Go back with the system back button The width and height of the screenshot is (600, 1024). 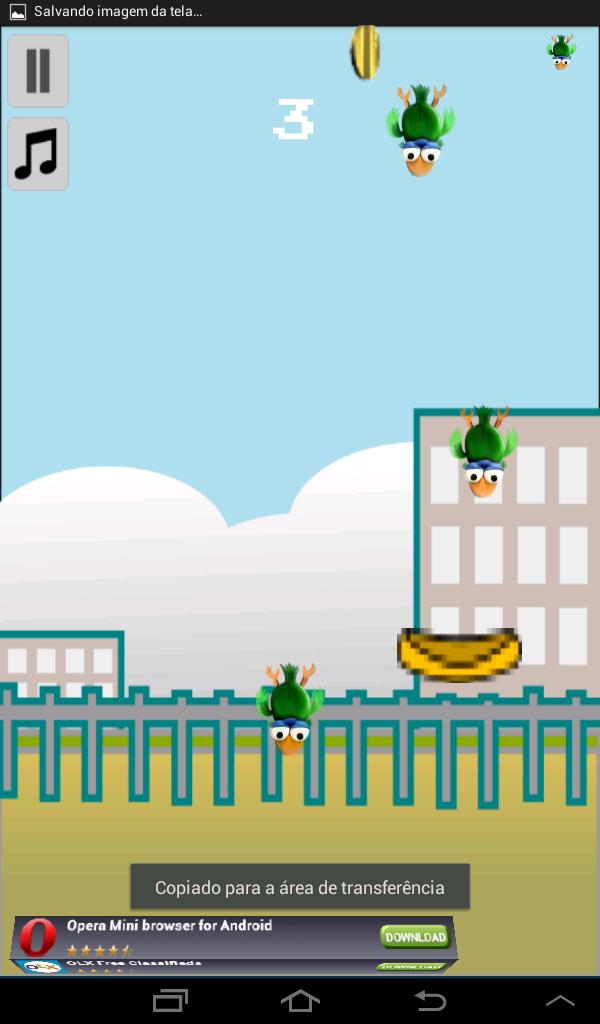pos(430,999)
